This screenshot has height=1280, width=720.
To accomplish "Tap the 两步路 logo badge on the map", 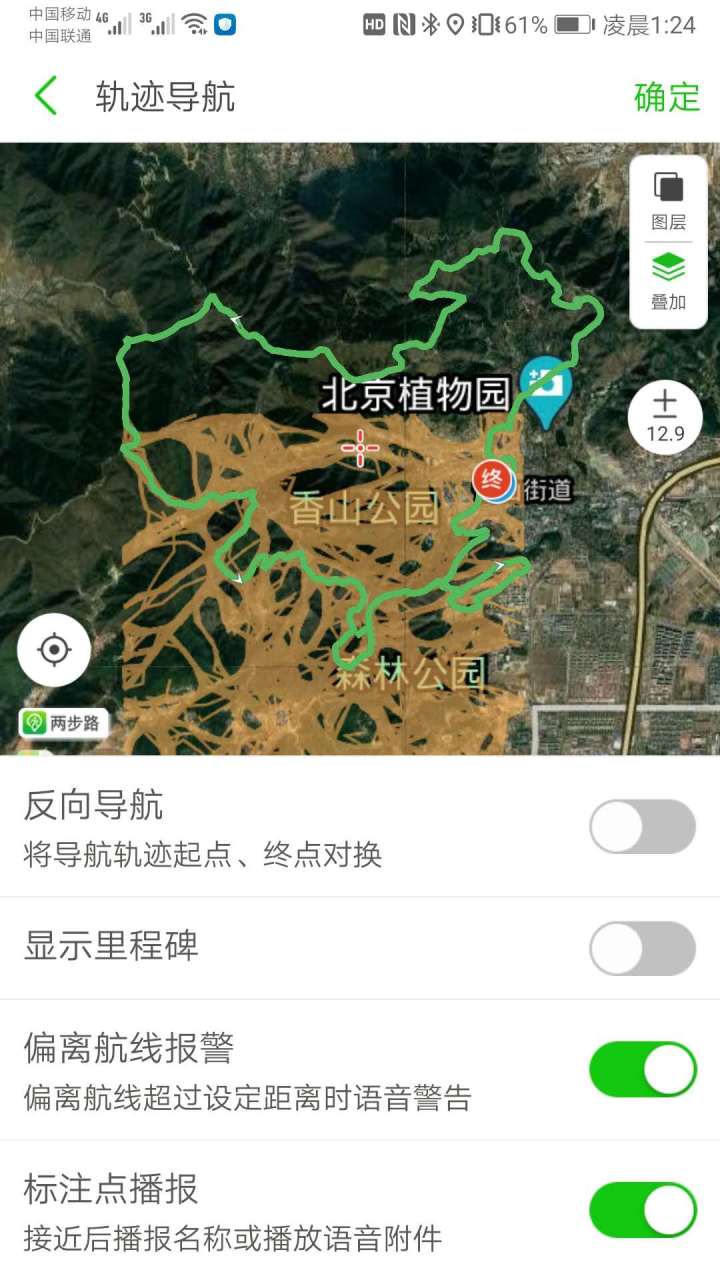I will (x=63, y=722).
